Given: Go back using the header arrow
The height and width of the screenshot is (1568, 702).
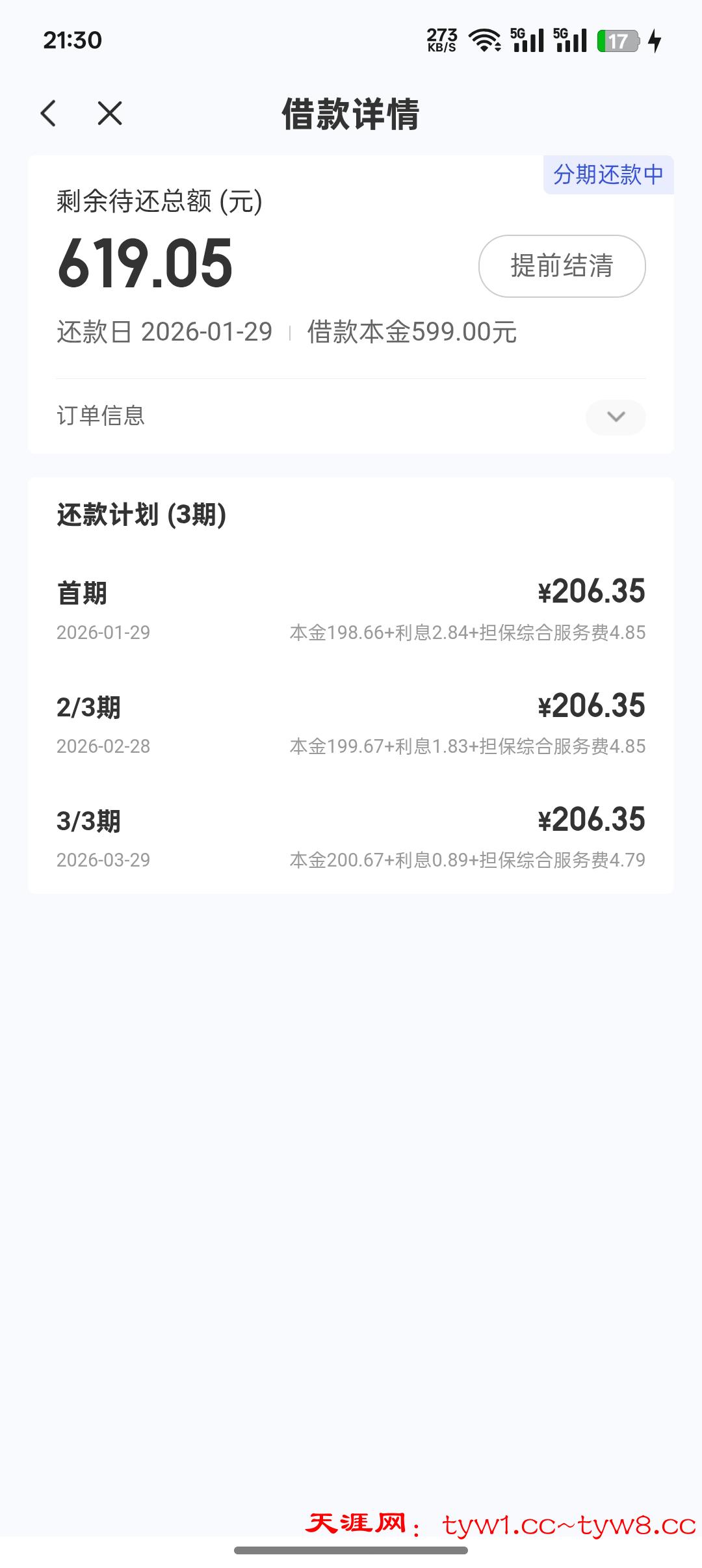Looking at the screenshot, I should (49, 113).
